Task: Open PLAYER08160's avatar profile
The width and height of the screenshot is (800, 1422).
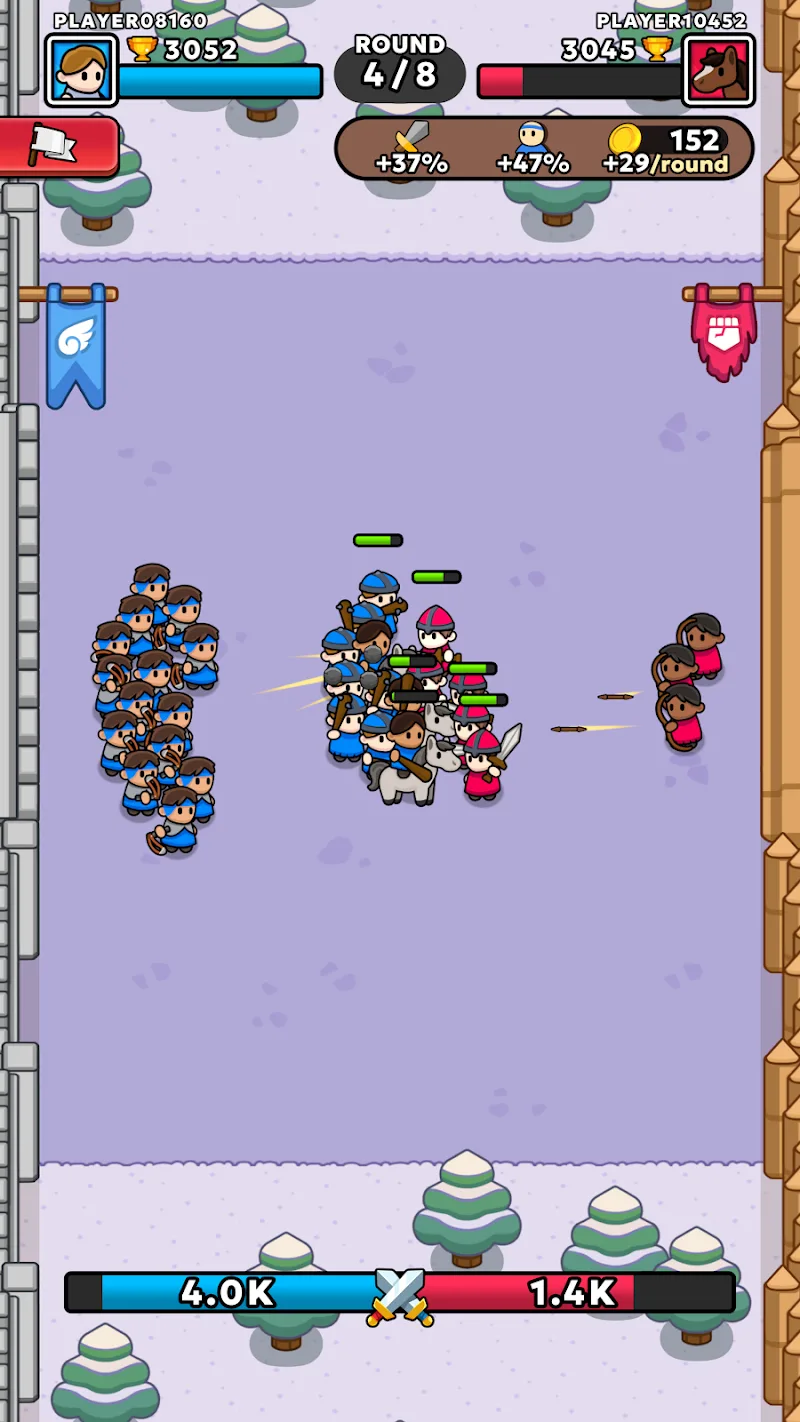Action: [81, 70]
